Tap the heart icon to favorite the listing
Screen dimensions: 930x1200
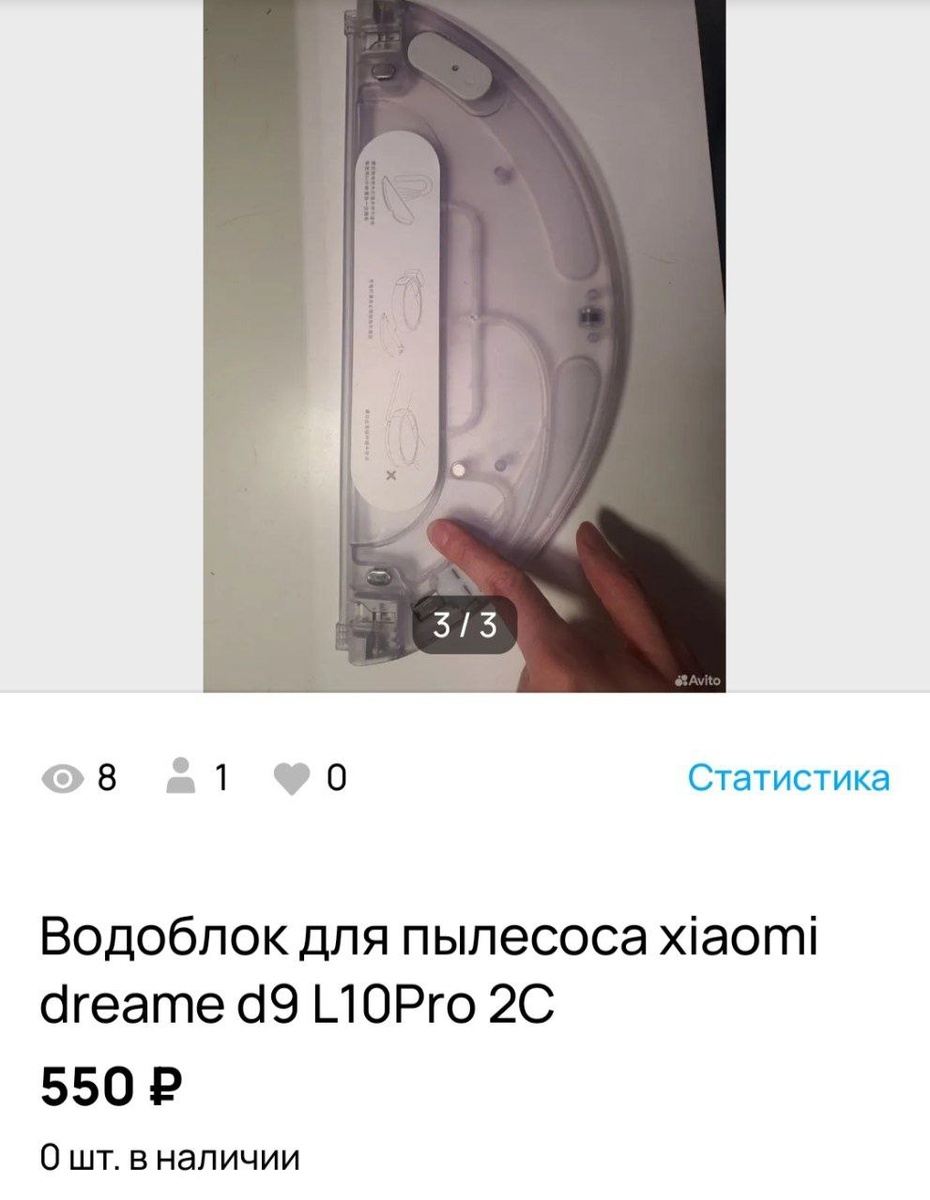click(x=290, y=778)
